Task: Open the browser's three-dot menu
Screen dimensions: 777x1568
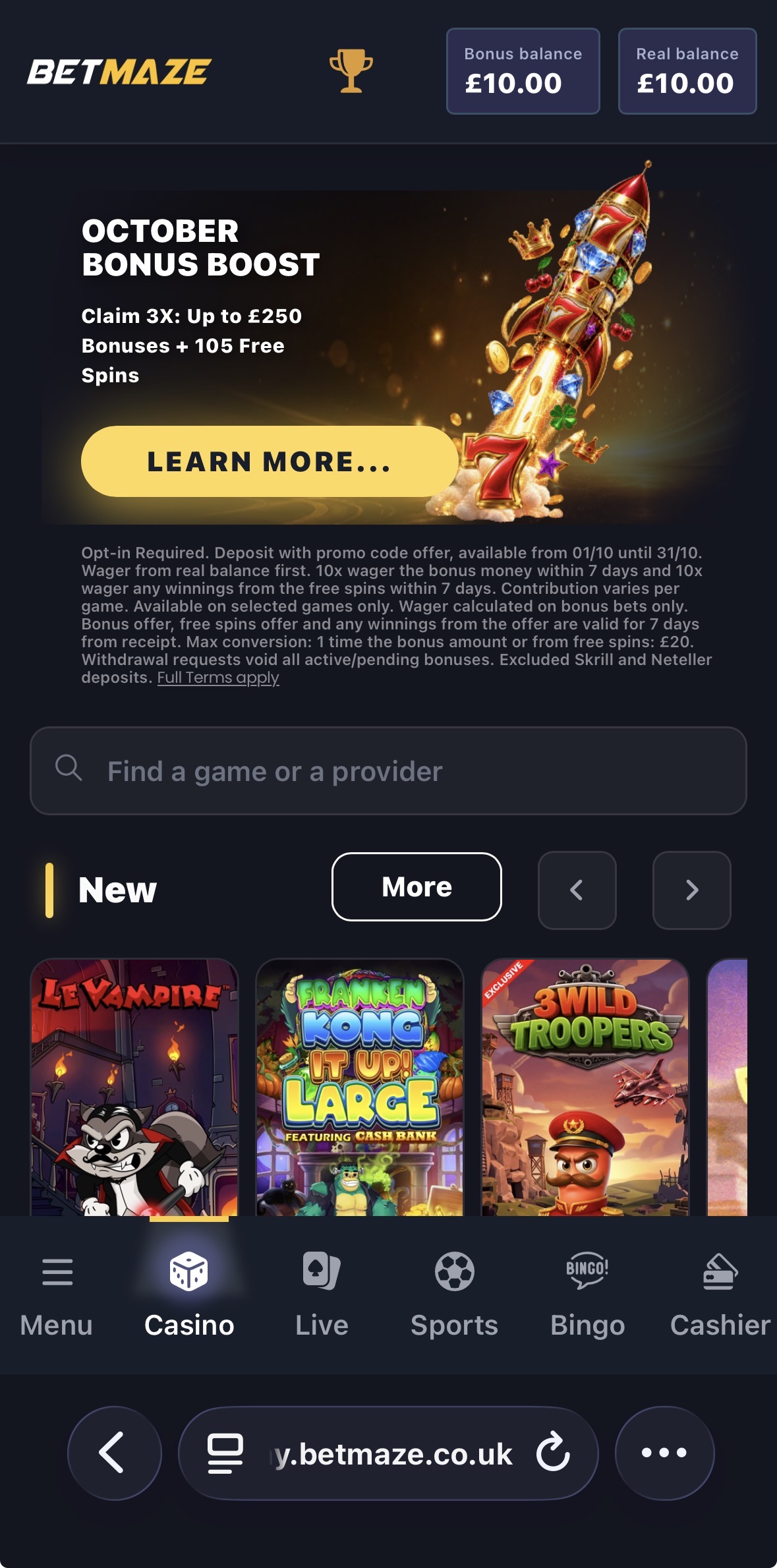Action: pyautogui.click(x=664, y=1453)
